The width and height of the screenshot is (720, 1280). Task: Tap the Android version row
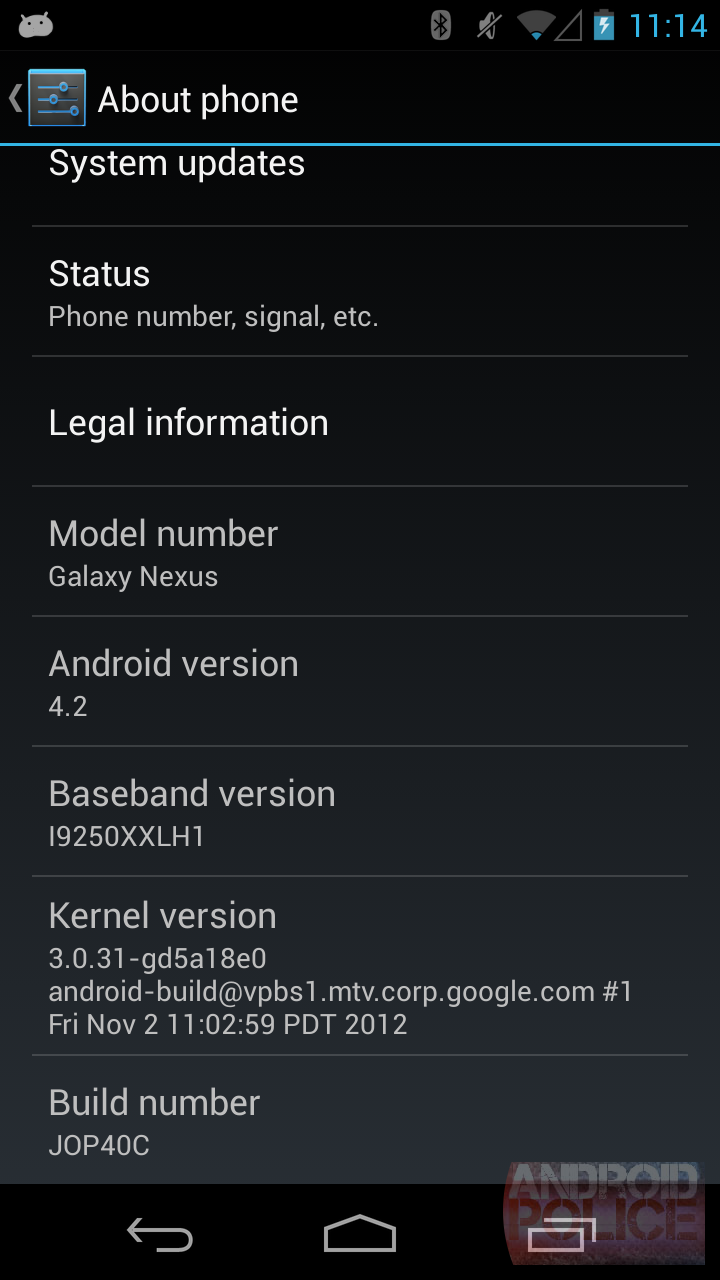pyautogui.click(x=360, y=682)
